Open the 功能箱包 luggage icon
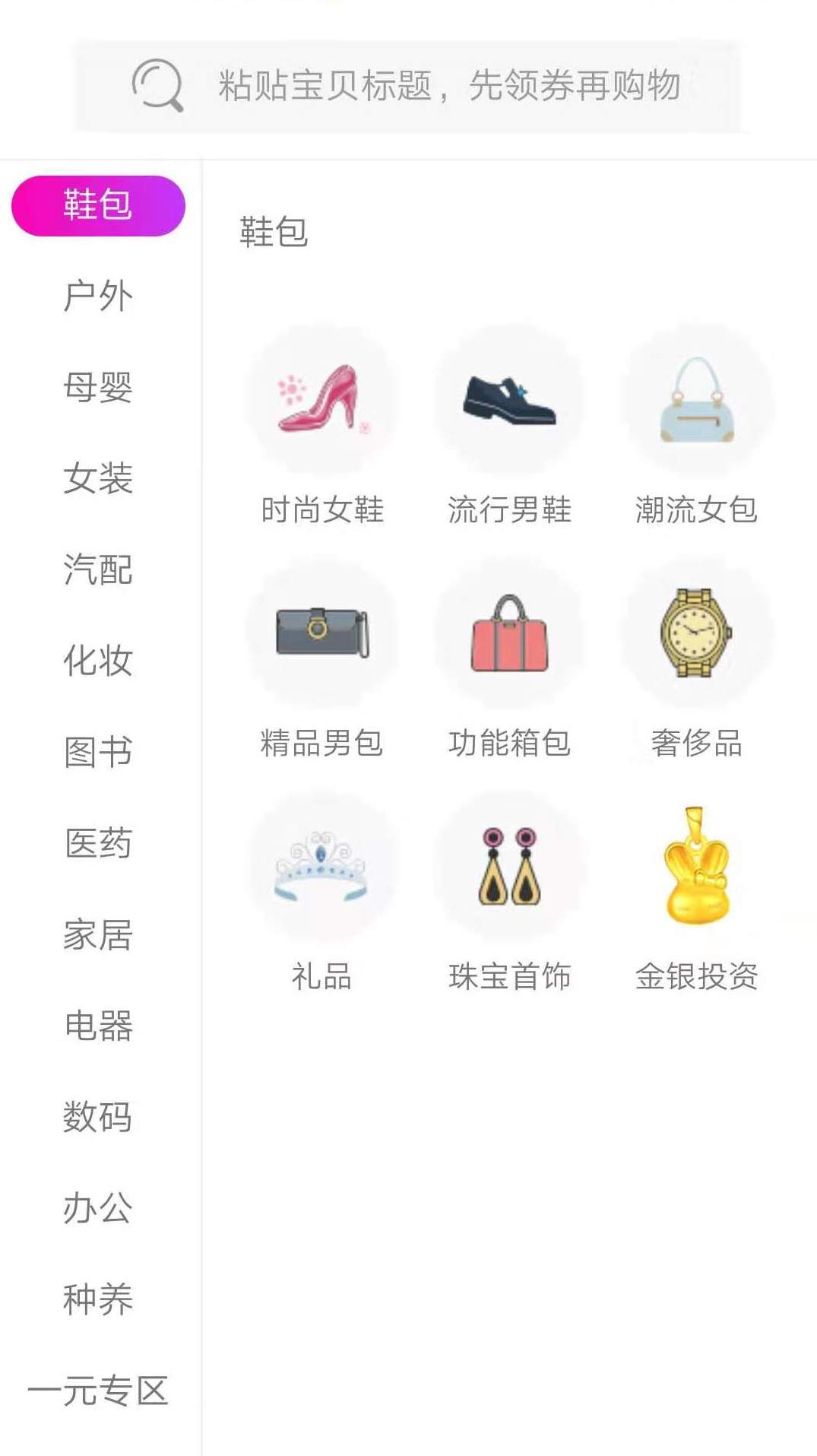The image size is (817, 1456). click(x=508, y=635)
